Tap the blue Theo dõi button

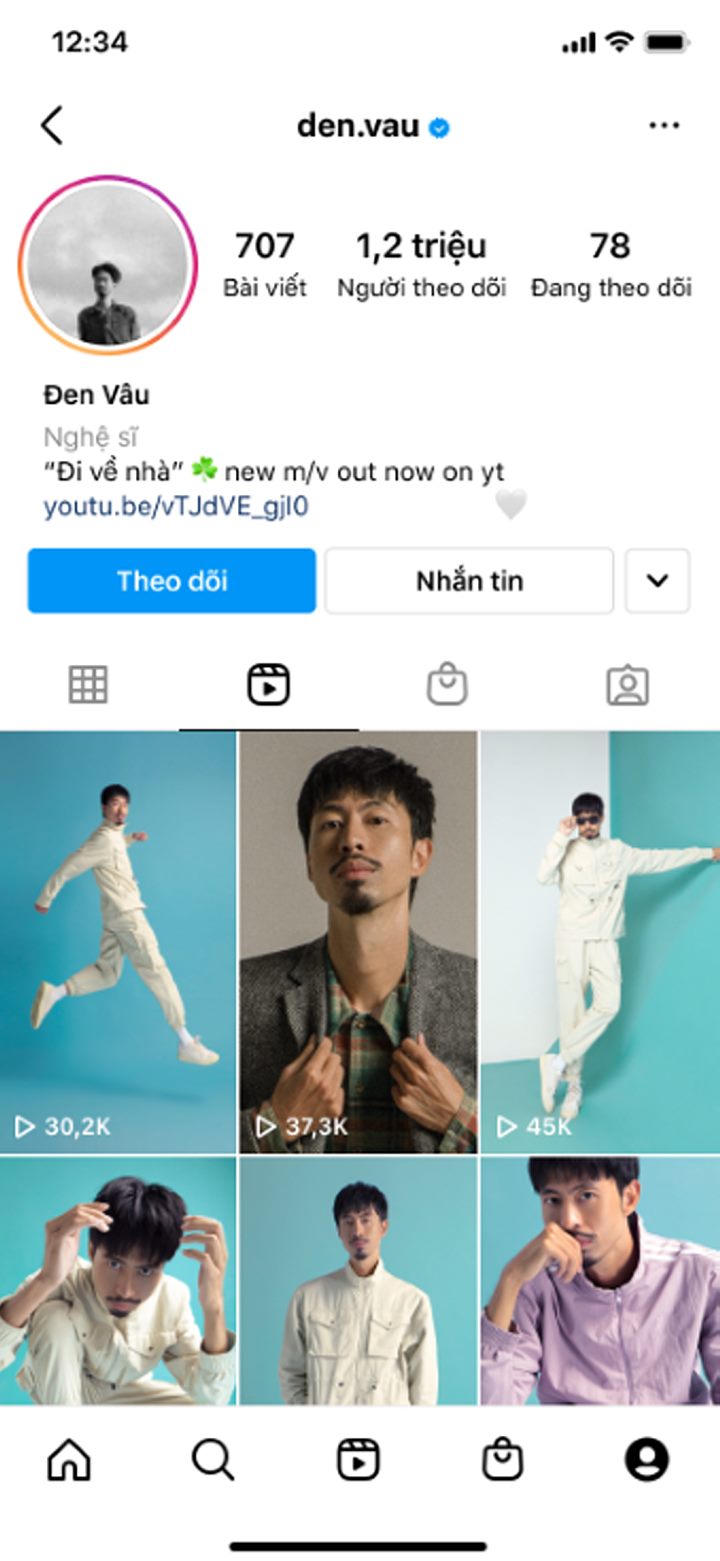pos(172,581)
